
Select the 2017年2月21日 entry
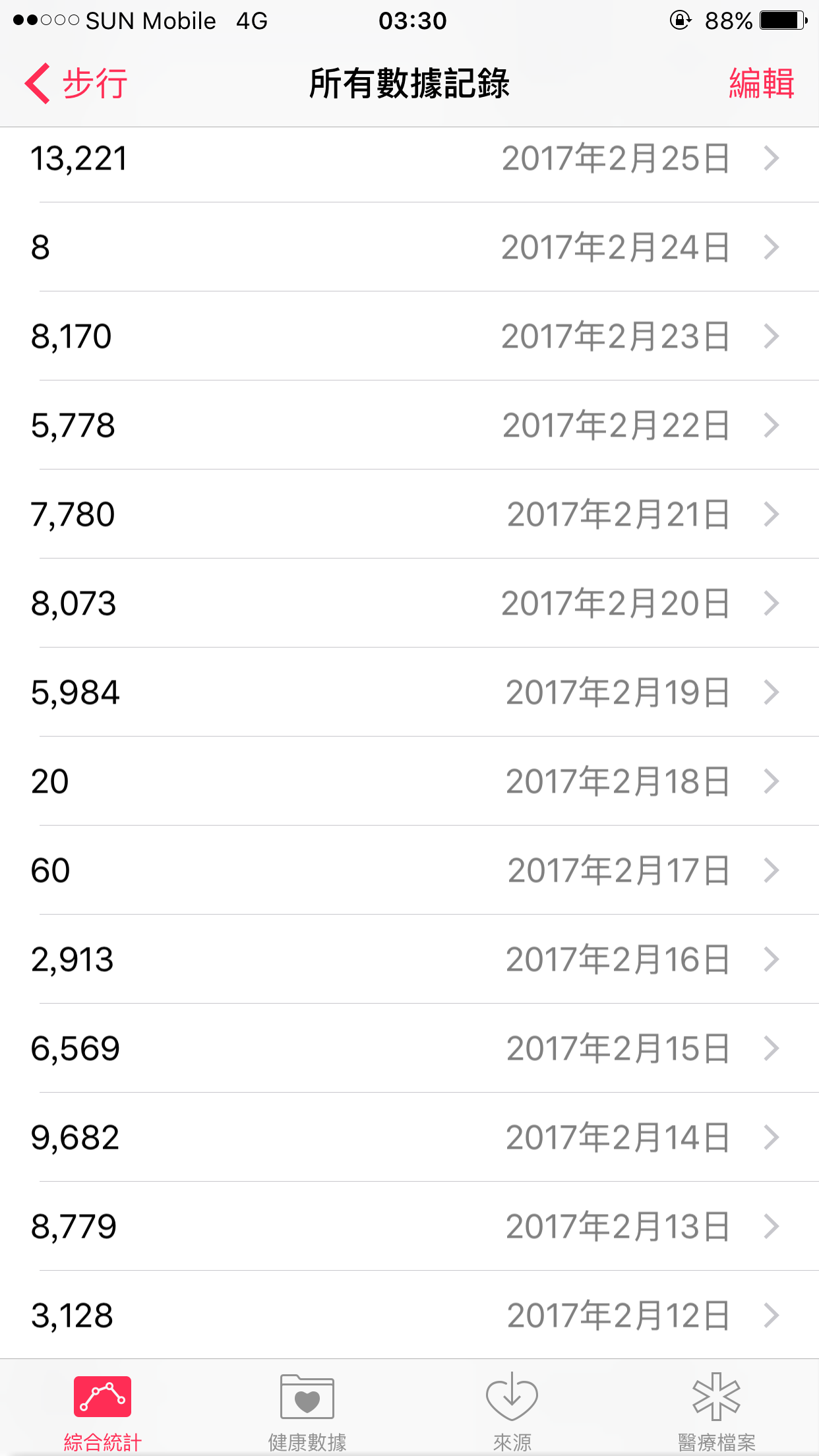(x=409, y=514)
